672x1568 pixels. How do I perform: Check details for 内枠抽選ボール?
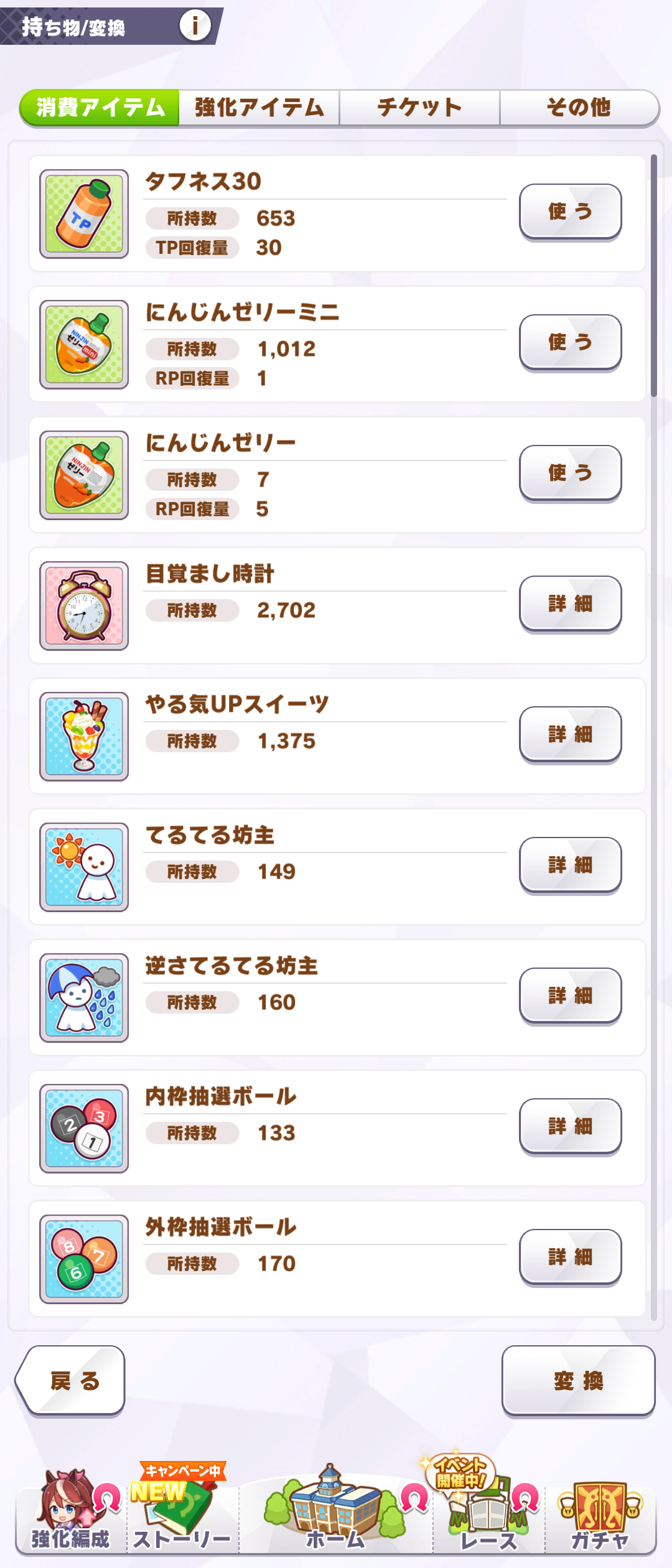click(570, 1126)
